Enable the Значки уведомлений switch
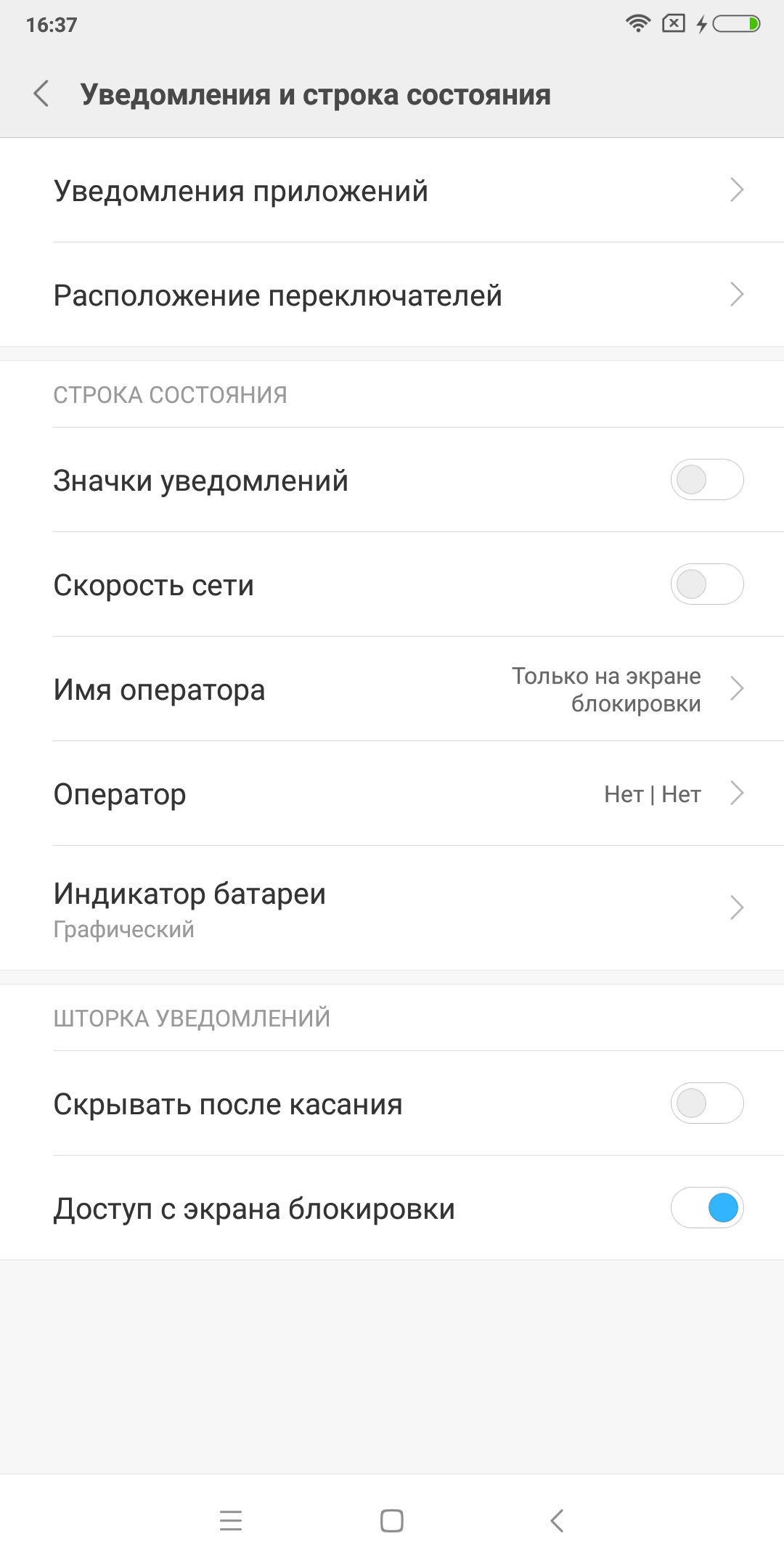The image size is (784, 1568). [707, 480]
